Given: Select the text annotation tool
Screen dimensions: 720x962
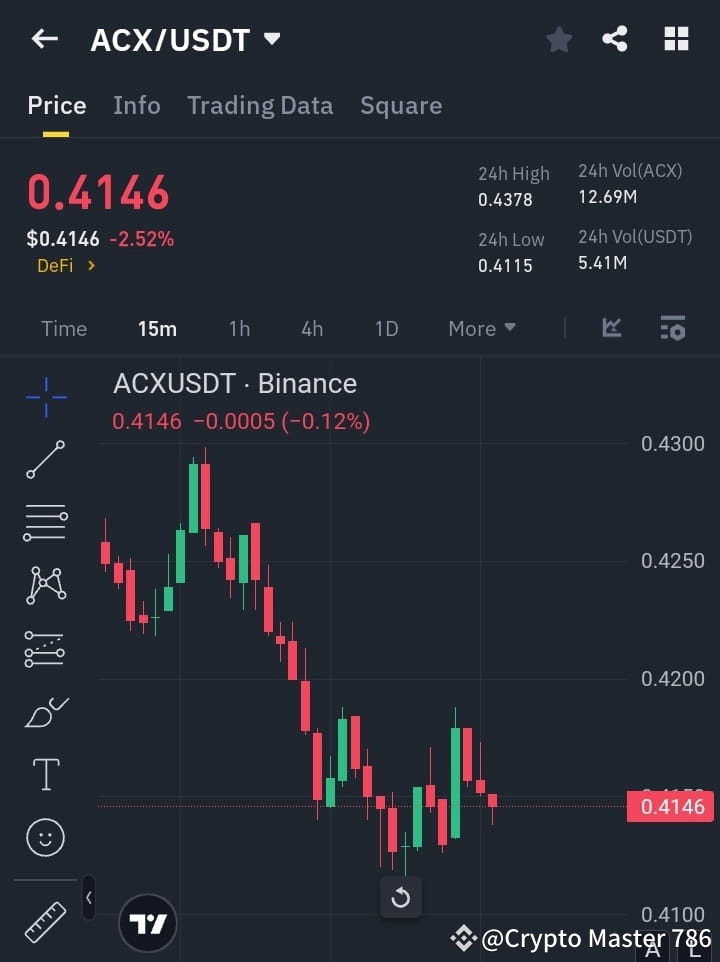Looking at the screenshot, I should (45, 774).
